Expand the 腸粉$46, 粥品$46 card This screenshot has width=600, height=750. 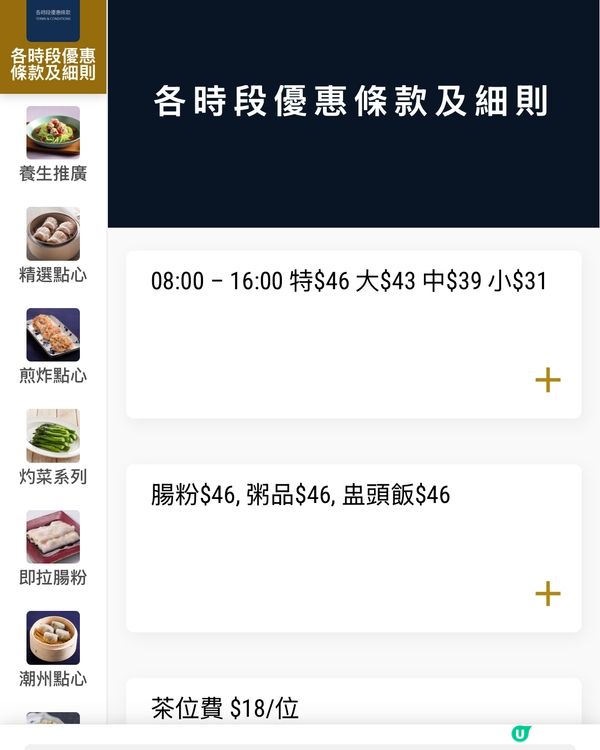(x=547, y=593)
